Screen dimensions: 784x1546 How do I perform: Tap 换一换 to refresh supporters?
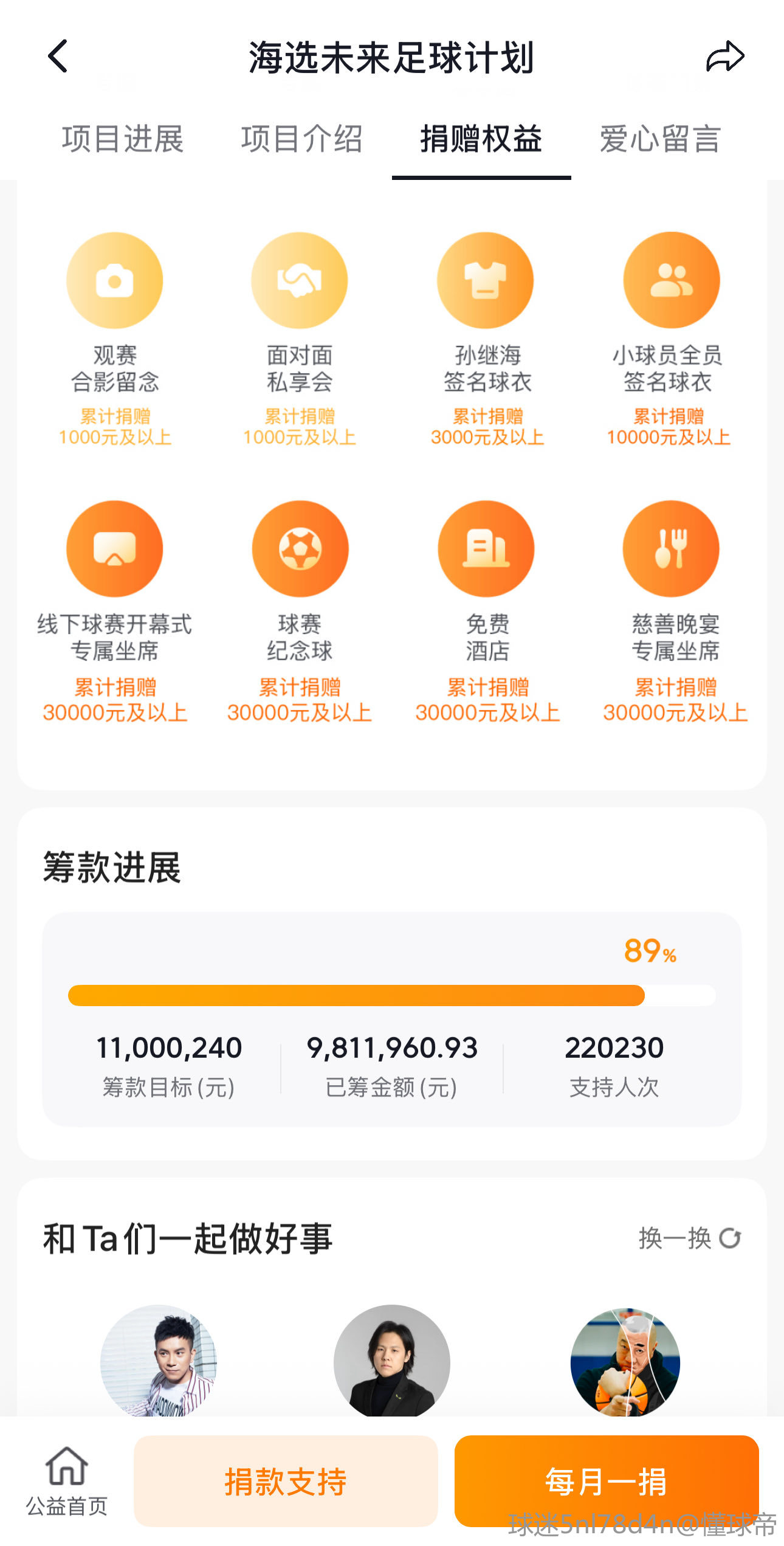click(689, 1238)
